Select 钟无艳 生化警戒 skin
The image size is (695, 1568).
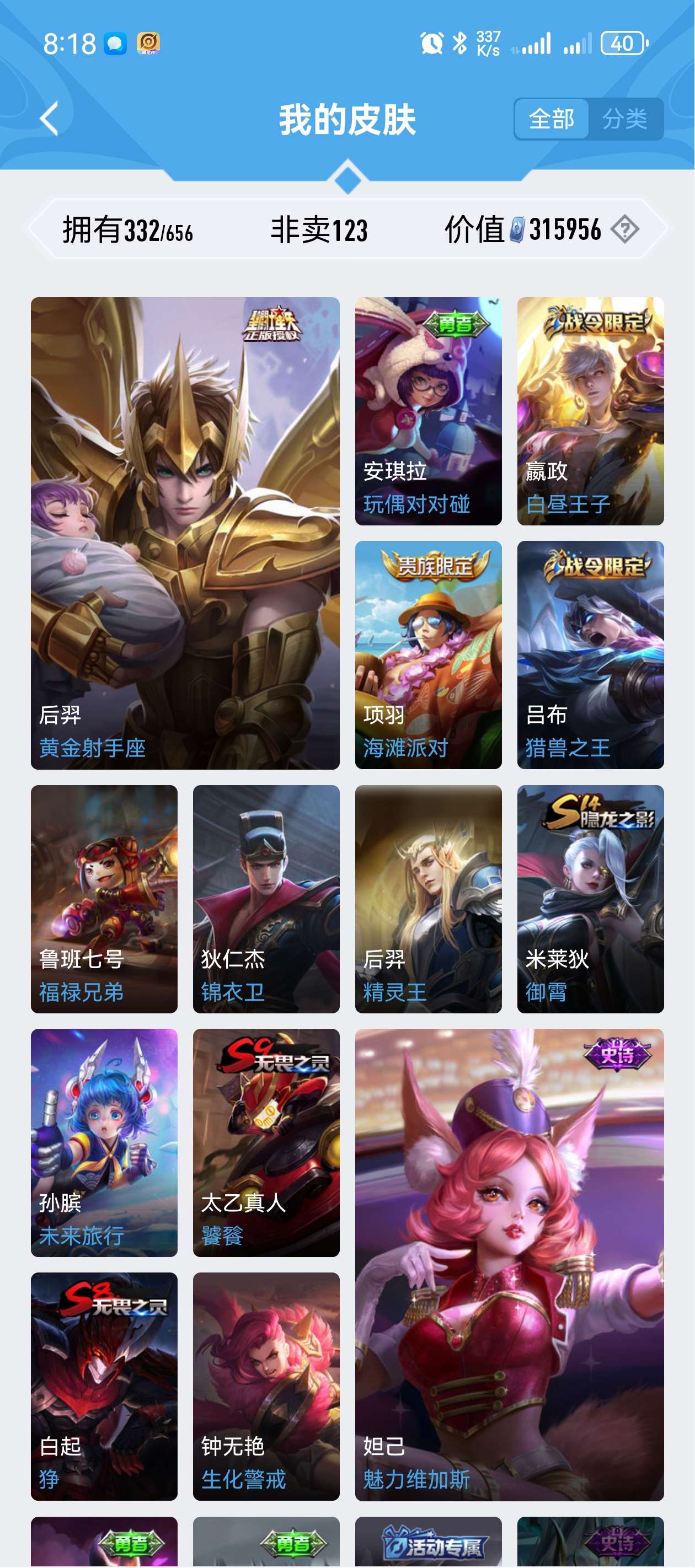click(266, 1386)
